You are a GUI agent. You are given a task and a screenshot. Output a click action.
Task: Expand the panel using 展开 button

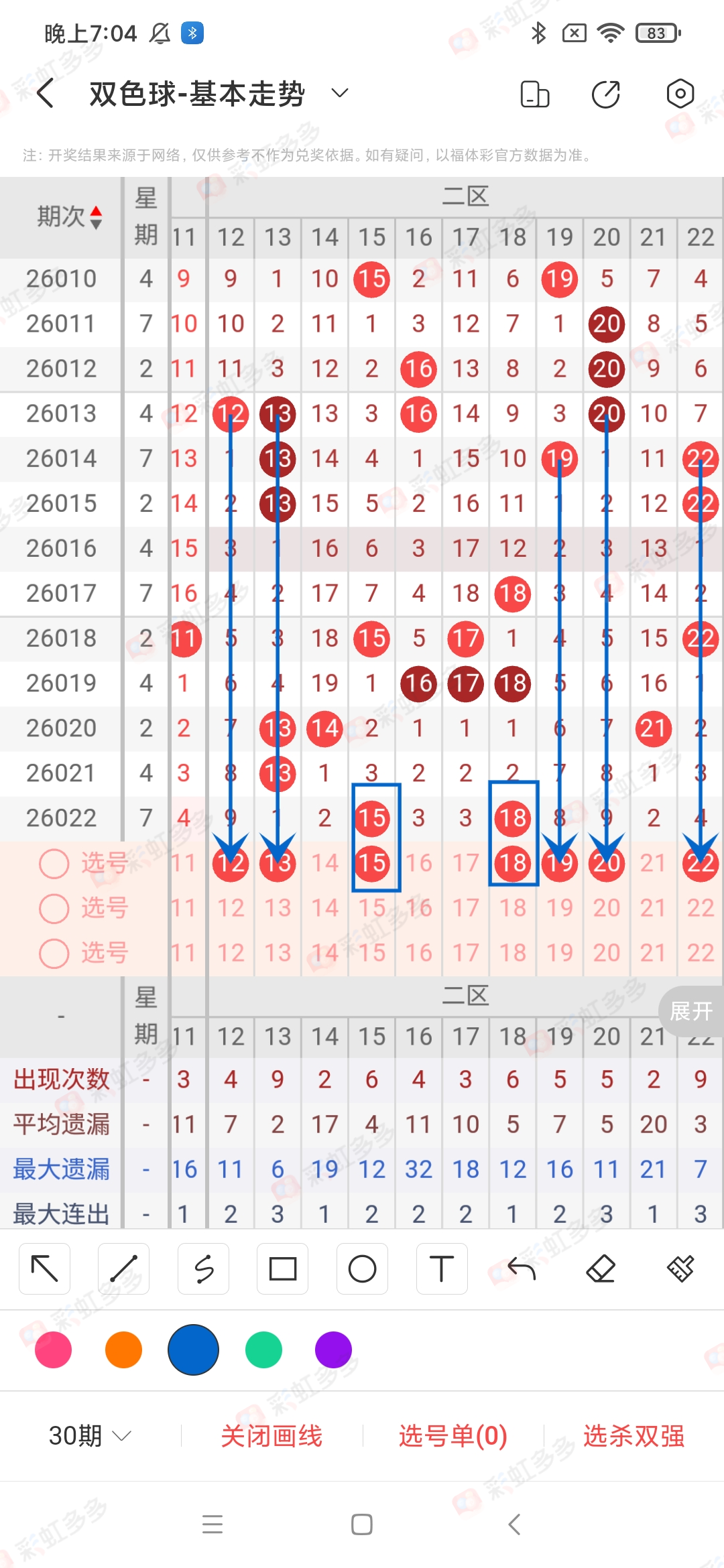coord(691,1012)
